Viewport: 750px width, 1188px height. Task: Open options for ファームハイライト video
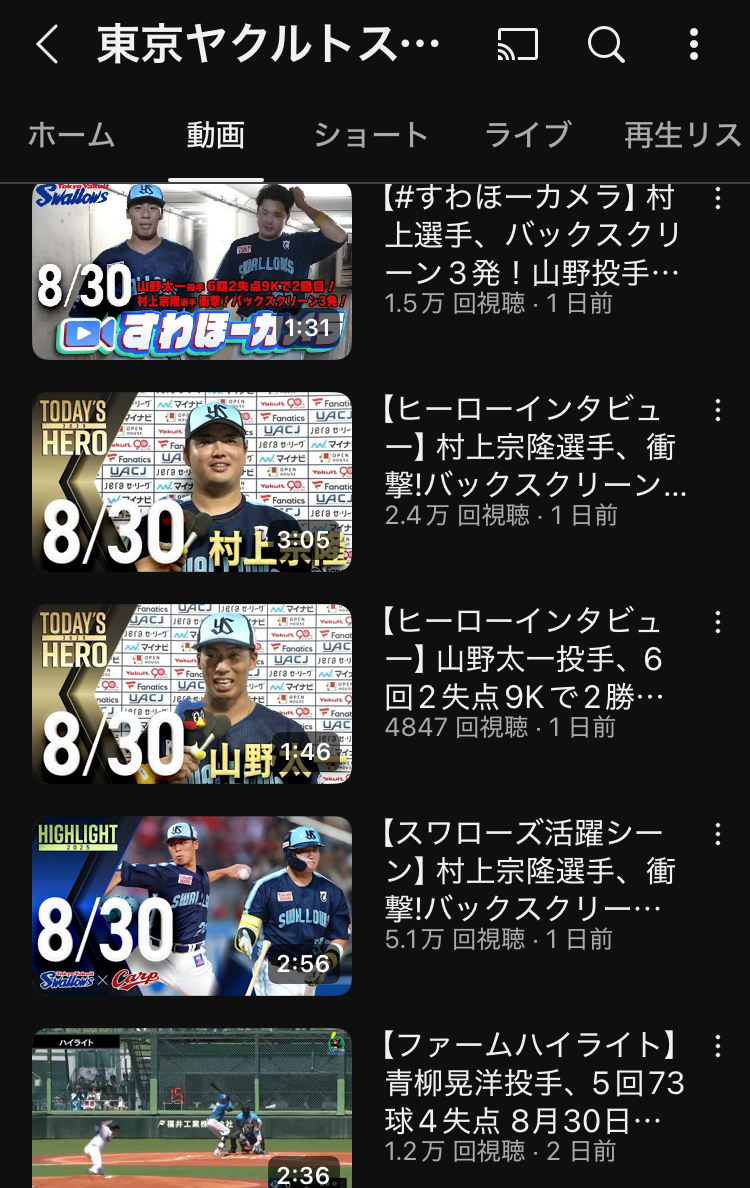coord(717,1046)
